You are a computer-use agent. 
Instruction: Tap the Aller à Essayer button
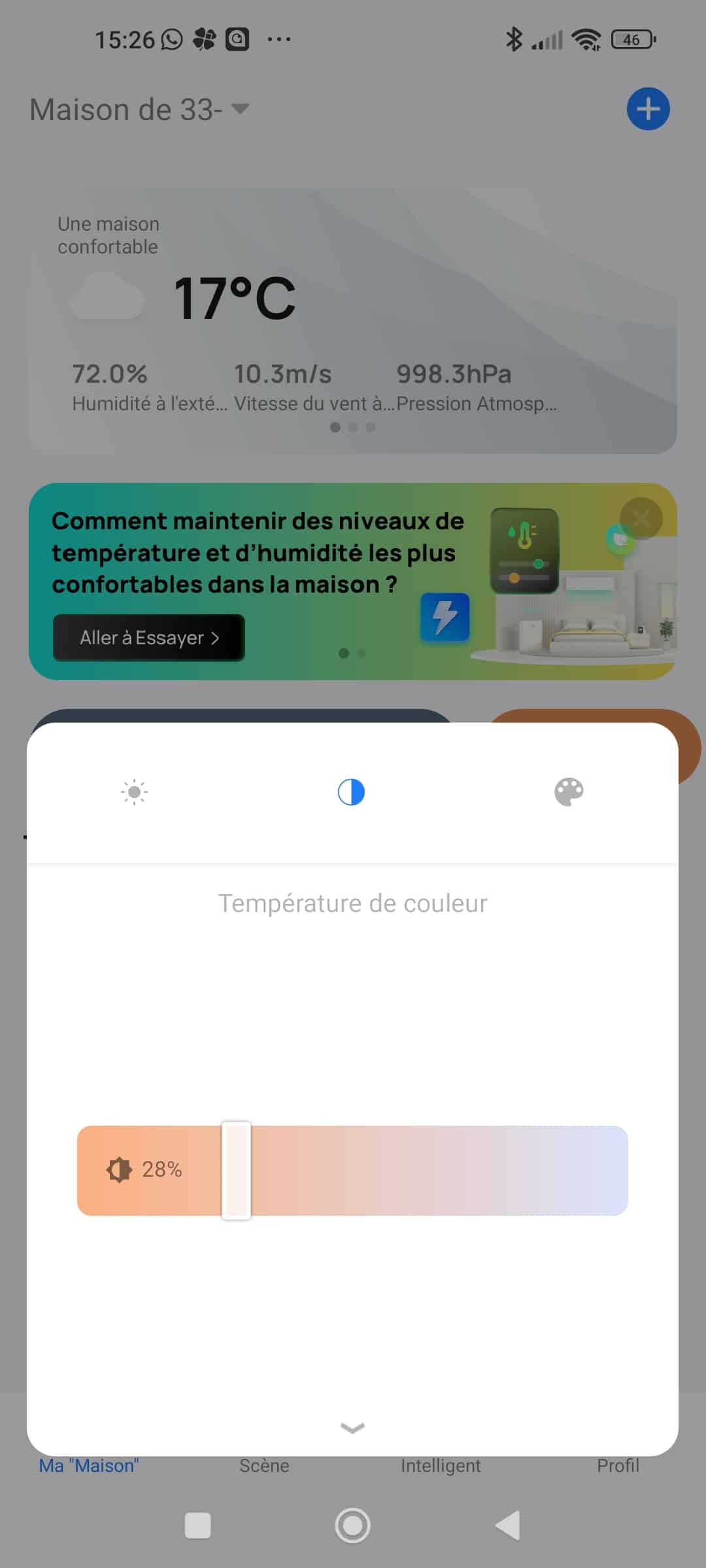pyautogui.click(x=149, y=637)
